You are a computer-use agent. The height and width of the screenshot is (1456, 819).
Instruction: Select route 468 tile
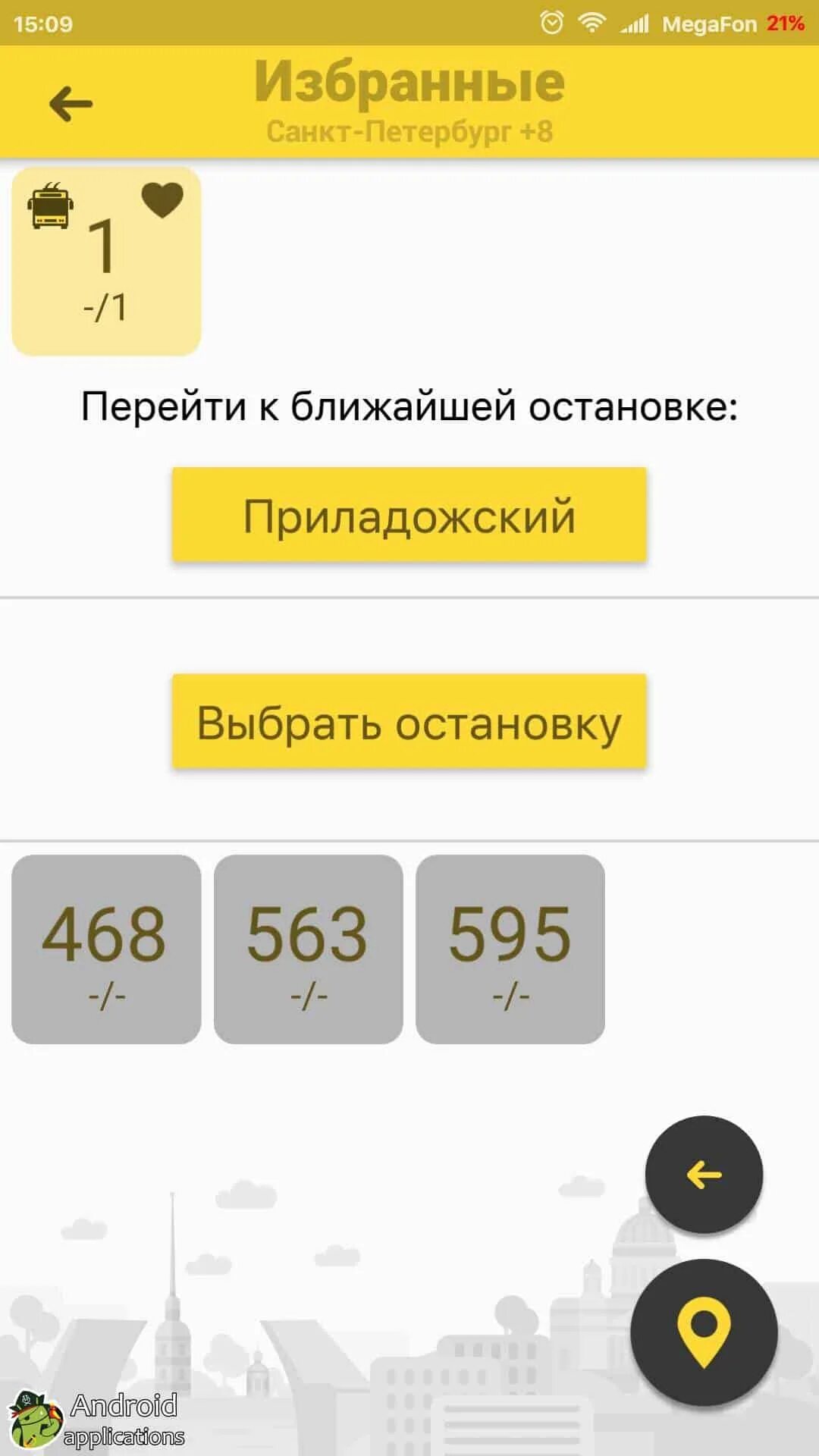pos(106,952)
